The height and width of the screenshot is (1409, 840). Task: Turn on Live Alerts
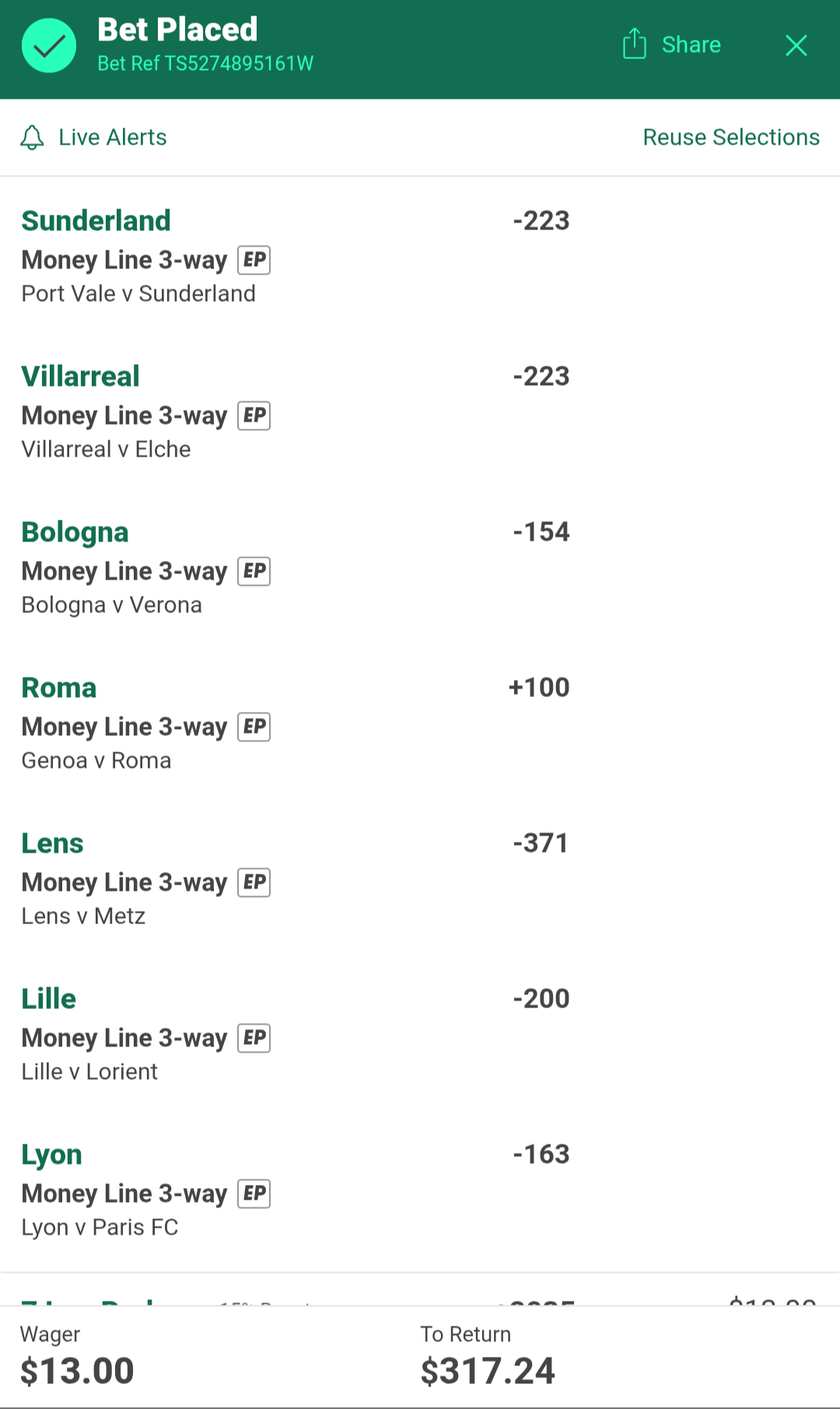94,138
